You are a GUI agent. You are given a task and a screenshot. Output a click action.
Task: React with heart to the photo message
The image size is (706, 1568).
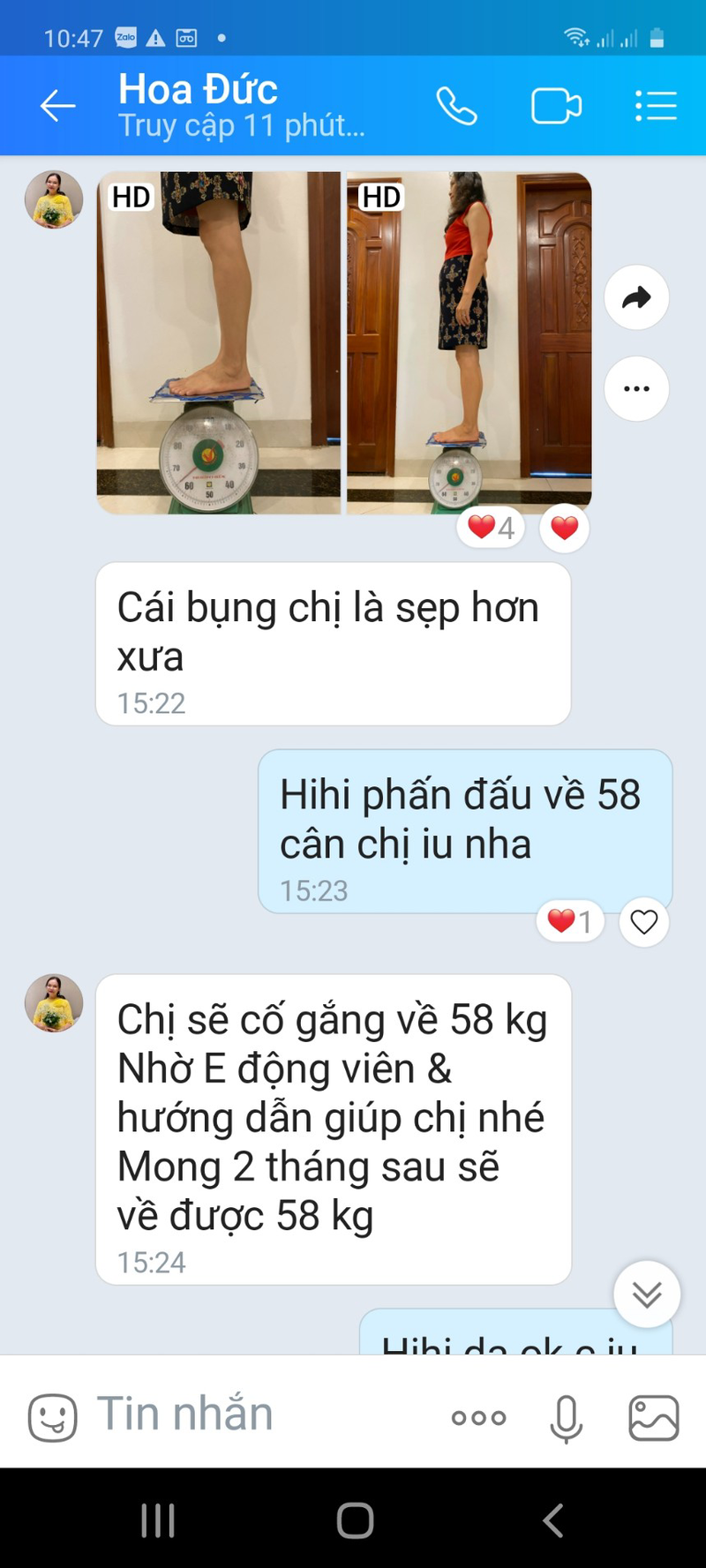click(x=564, y=528)
